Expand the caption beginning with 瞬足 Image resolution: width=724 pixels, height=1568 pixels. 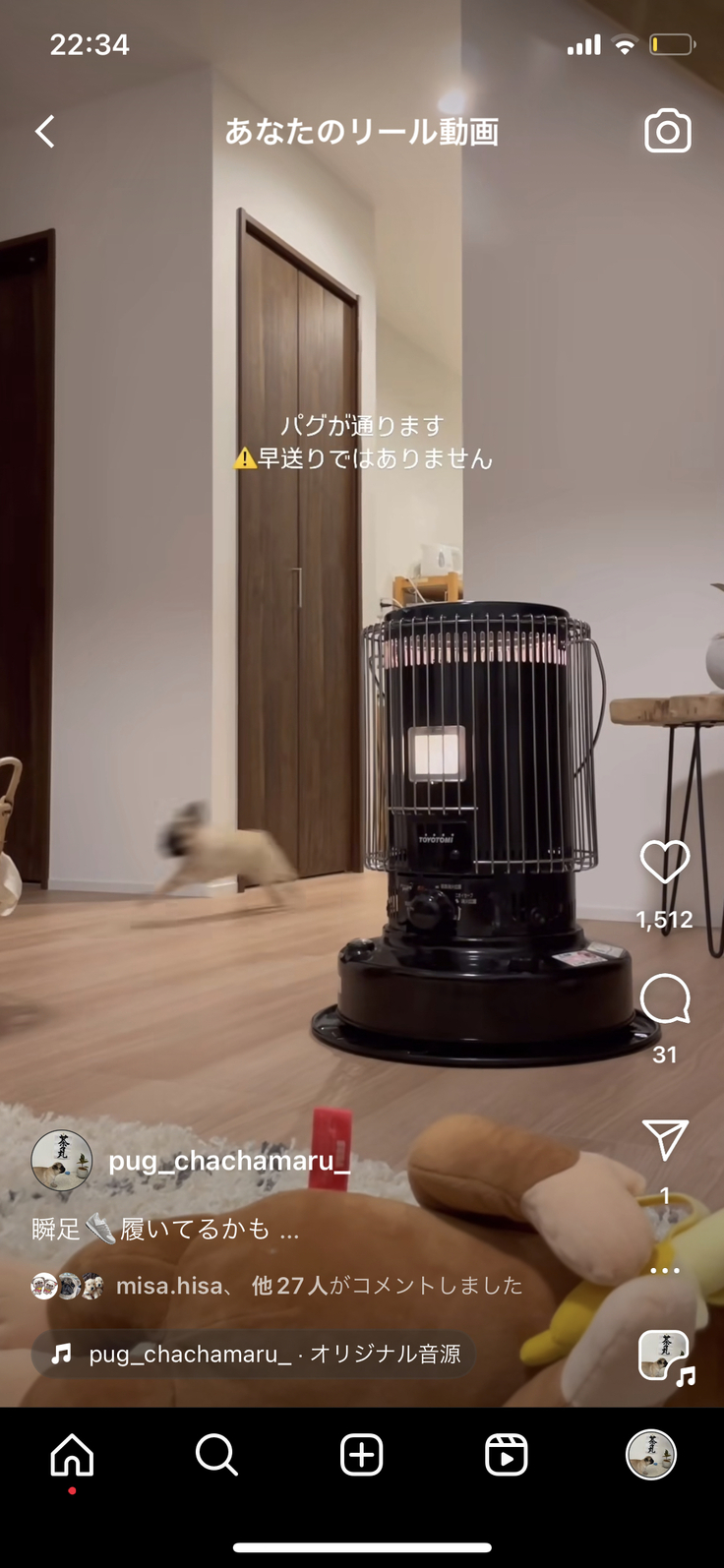point(289,1230)
